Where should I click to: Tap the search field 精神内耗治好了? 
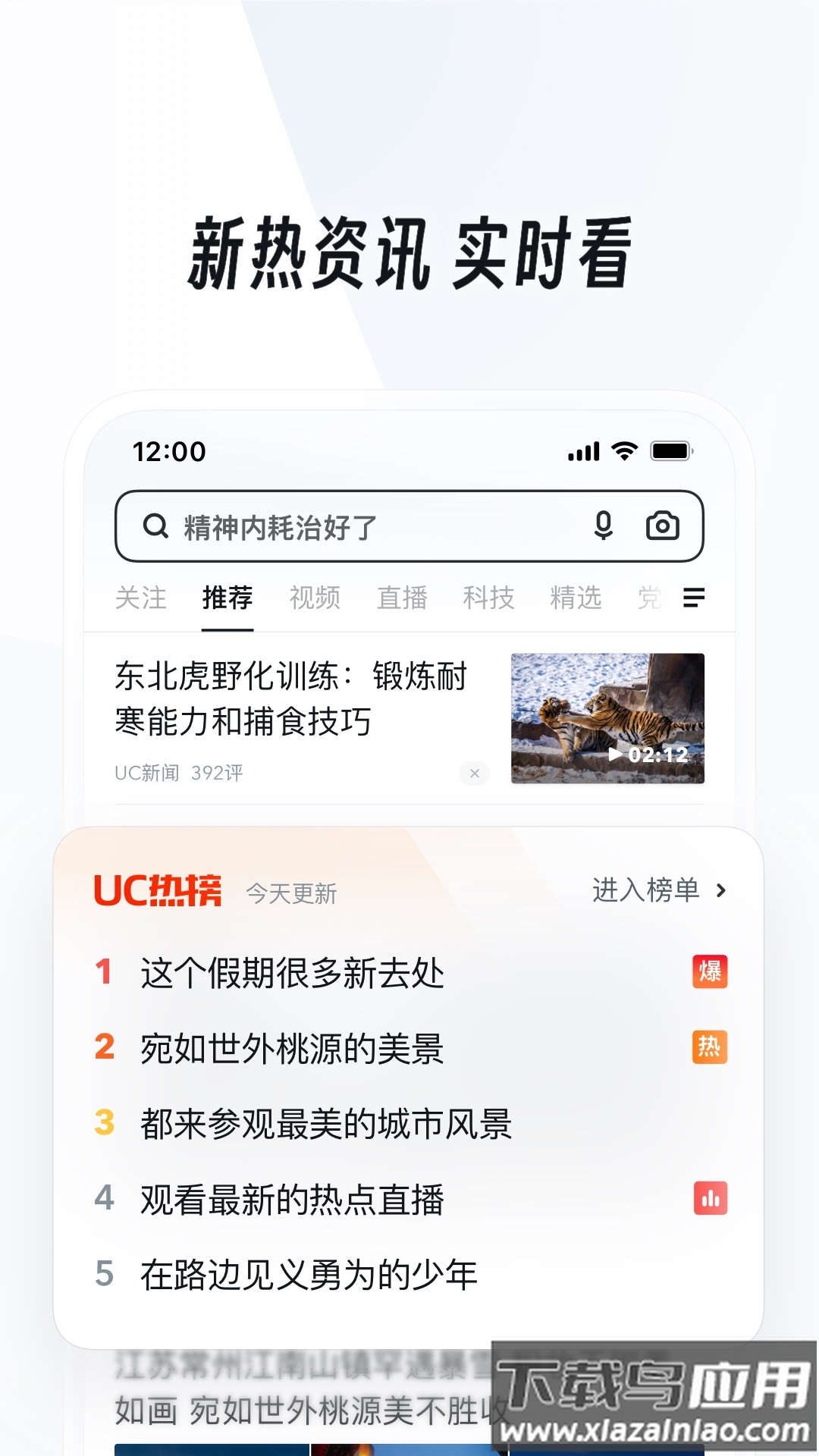coord(341,526)
